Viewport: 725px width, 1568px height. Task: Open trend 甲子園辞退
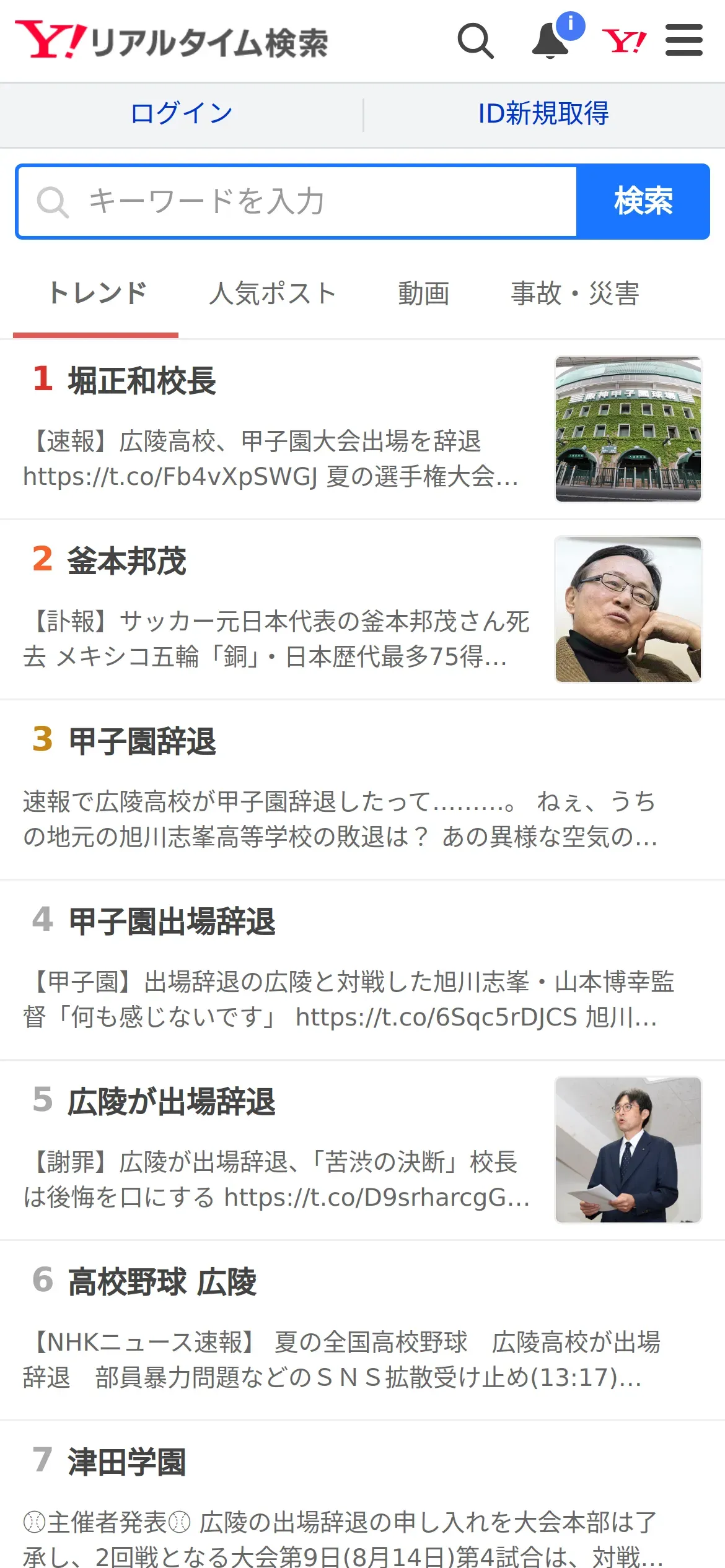coord(142,741)
